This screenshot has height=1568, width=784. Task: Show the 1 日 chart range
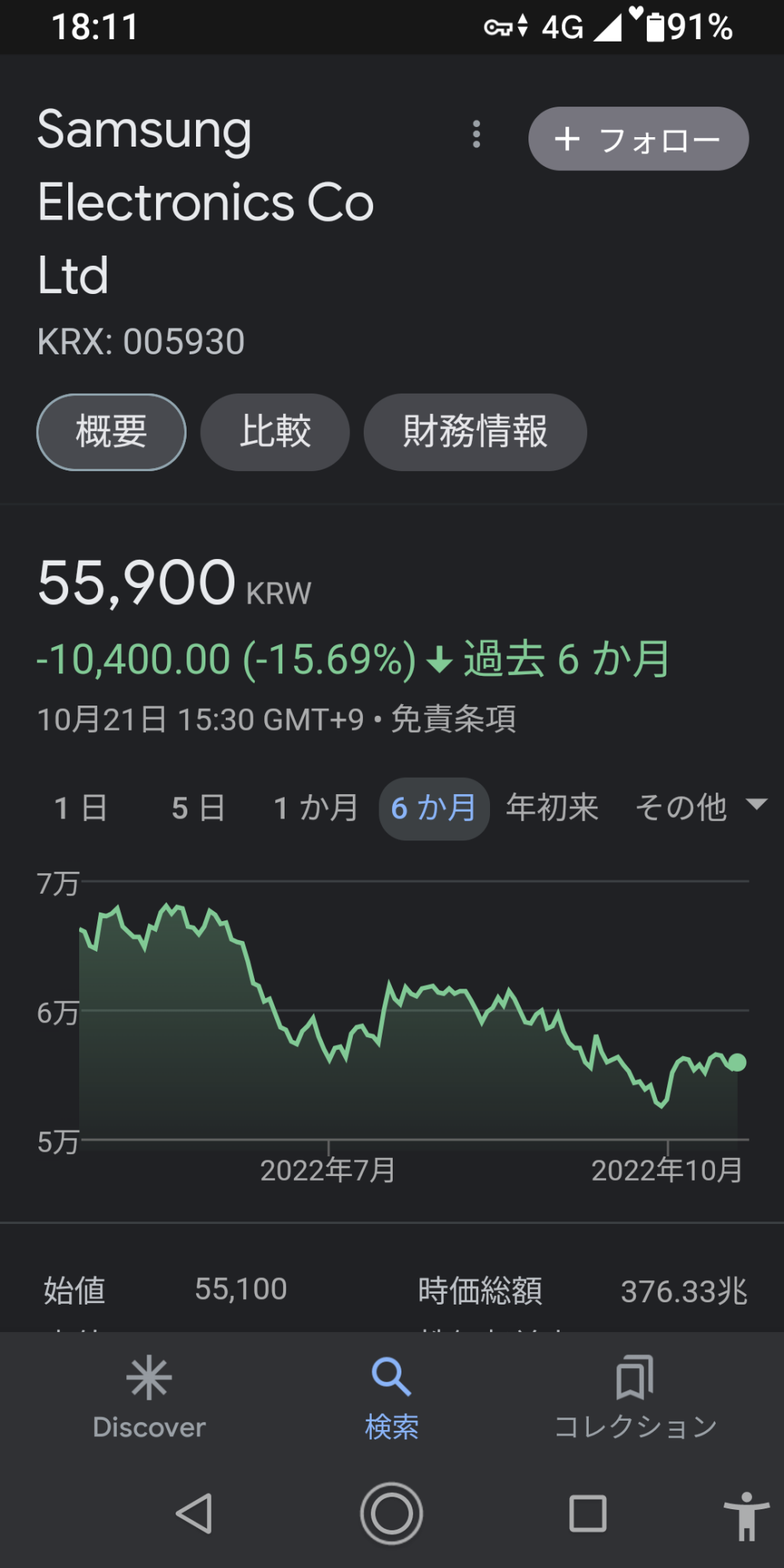81,808
